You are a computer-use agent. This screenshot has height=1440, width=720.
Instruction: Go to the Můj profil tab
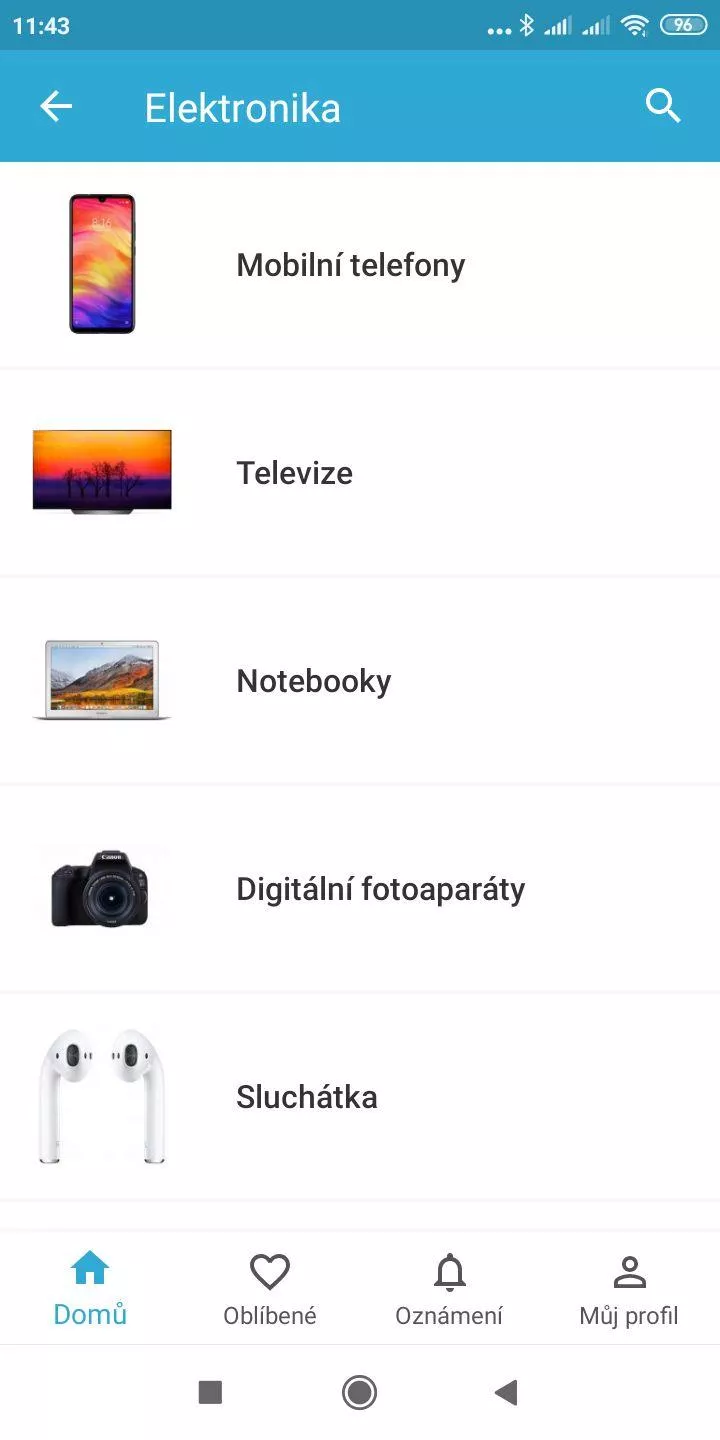630,1289
